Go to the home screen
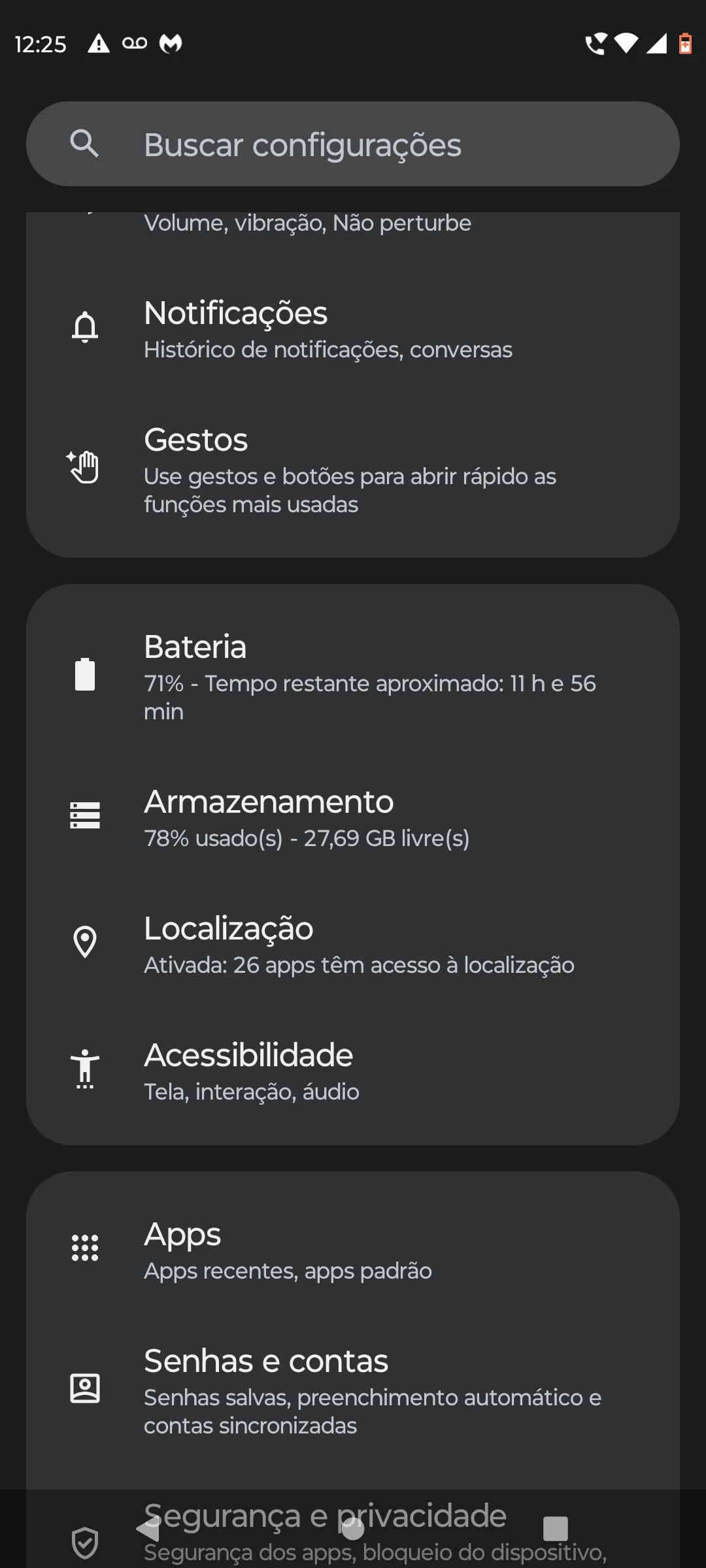Screen dimensions: 706x1568 pos(353,1529)
